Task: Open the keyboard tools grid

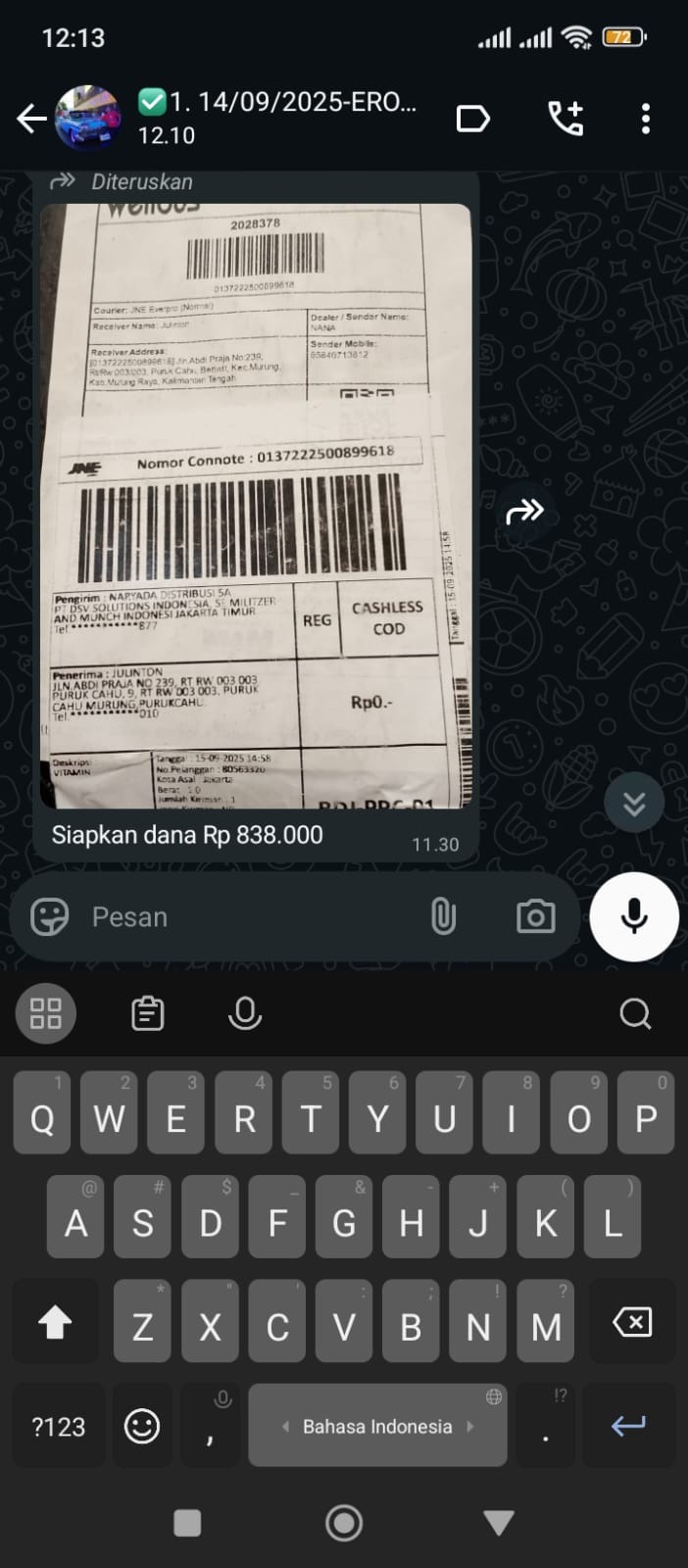Action: click(x=45, y=1013)
